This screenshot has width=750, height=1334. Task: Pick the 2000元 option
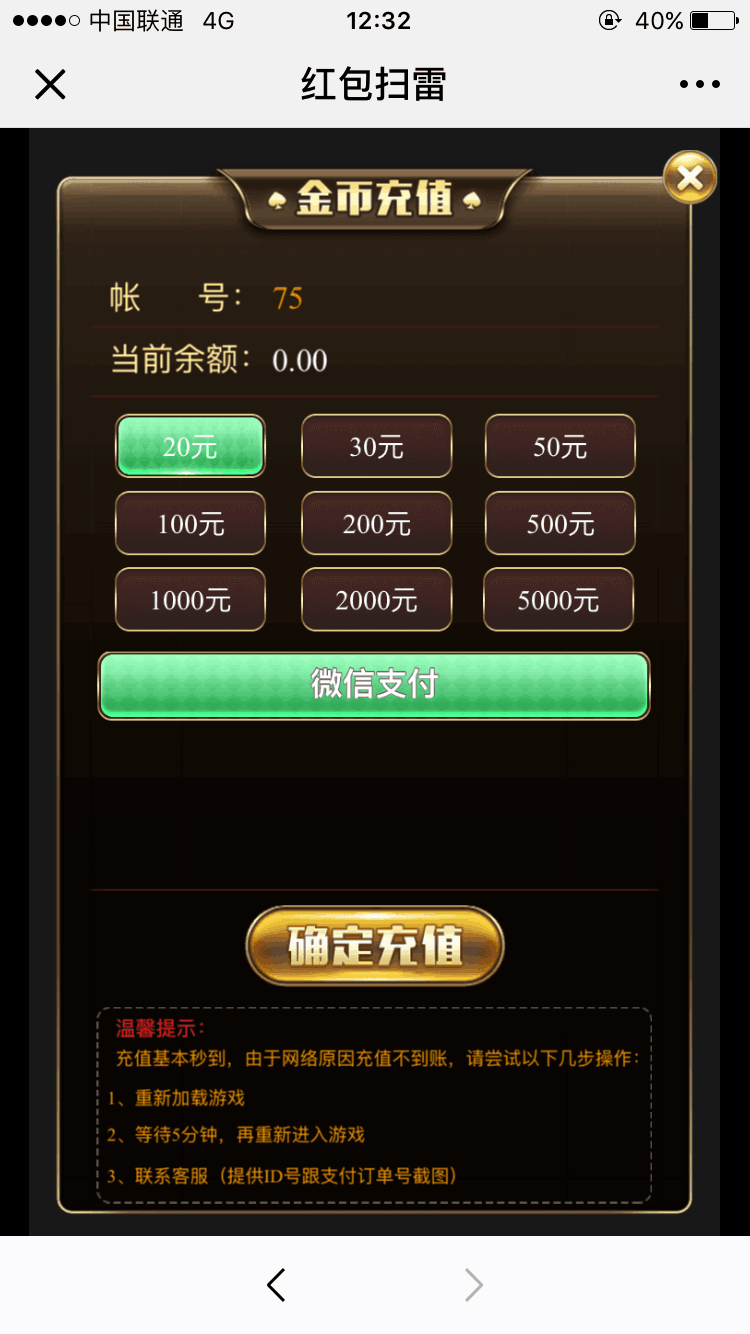(x=377, y=600)
